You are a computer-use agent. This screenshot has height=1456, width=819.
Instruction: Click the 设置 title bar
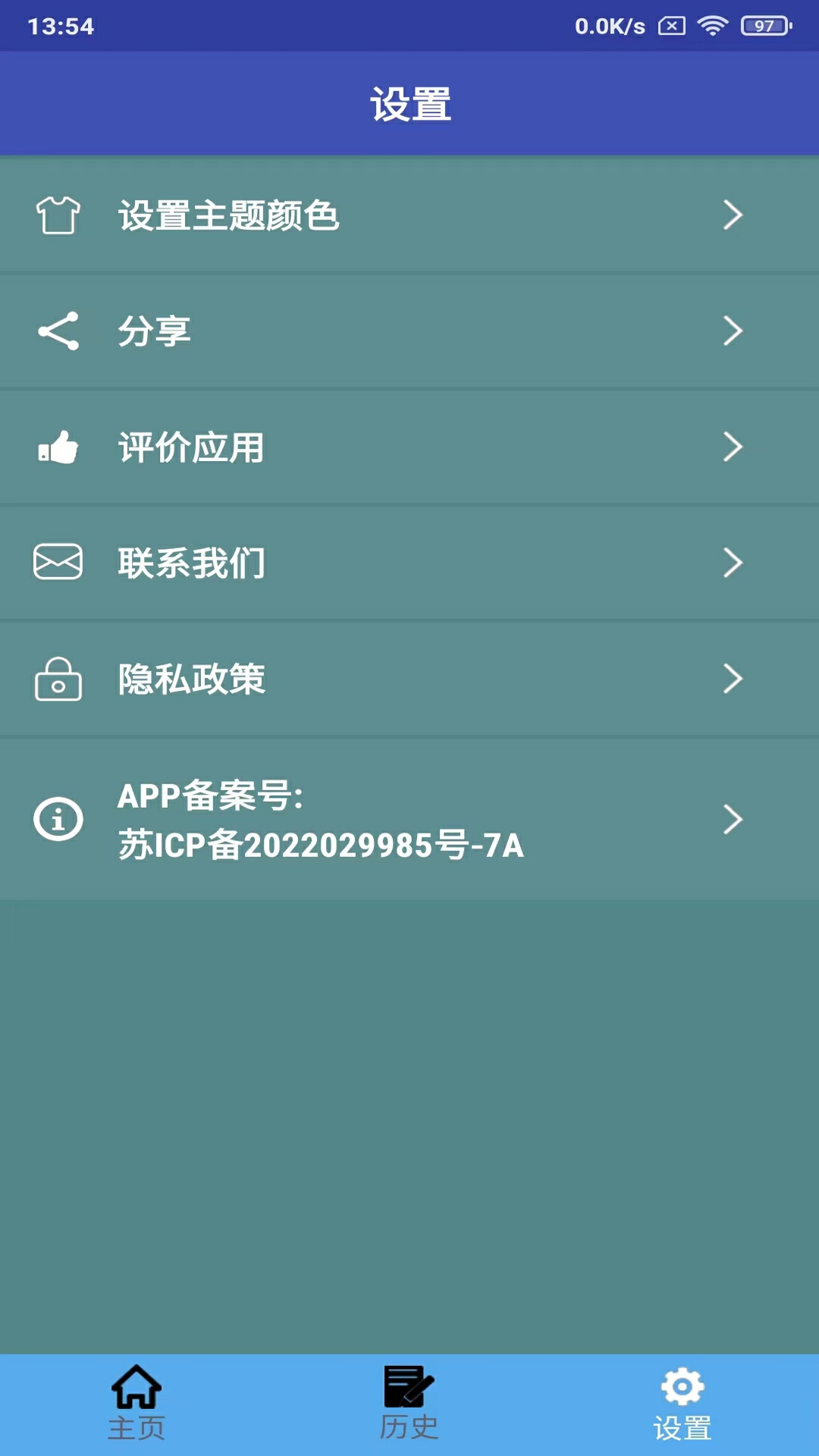pos(409,104)
